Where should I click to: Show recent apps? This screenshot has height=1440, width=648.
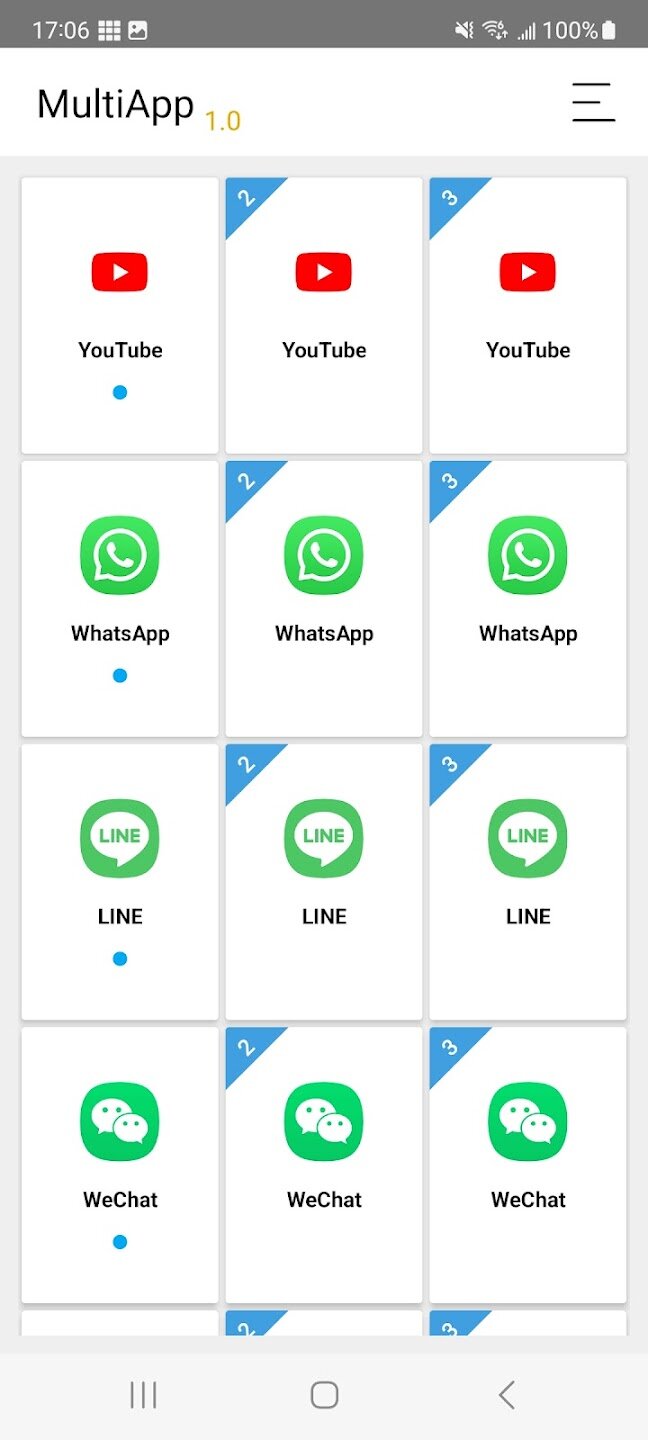click(x=143, y=1395)
